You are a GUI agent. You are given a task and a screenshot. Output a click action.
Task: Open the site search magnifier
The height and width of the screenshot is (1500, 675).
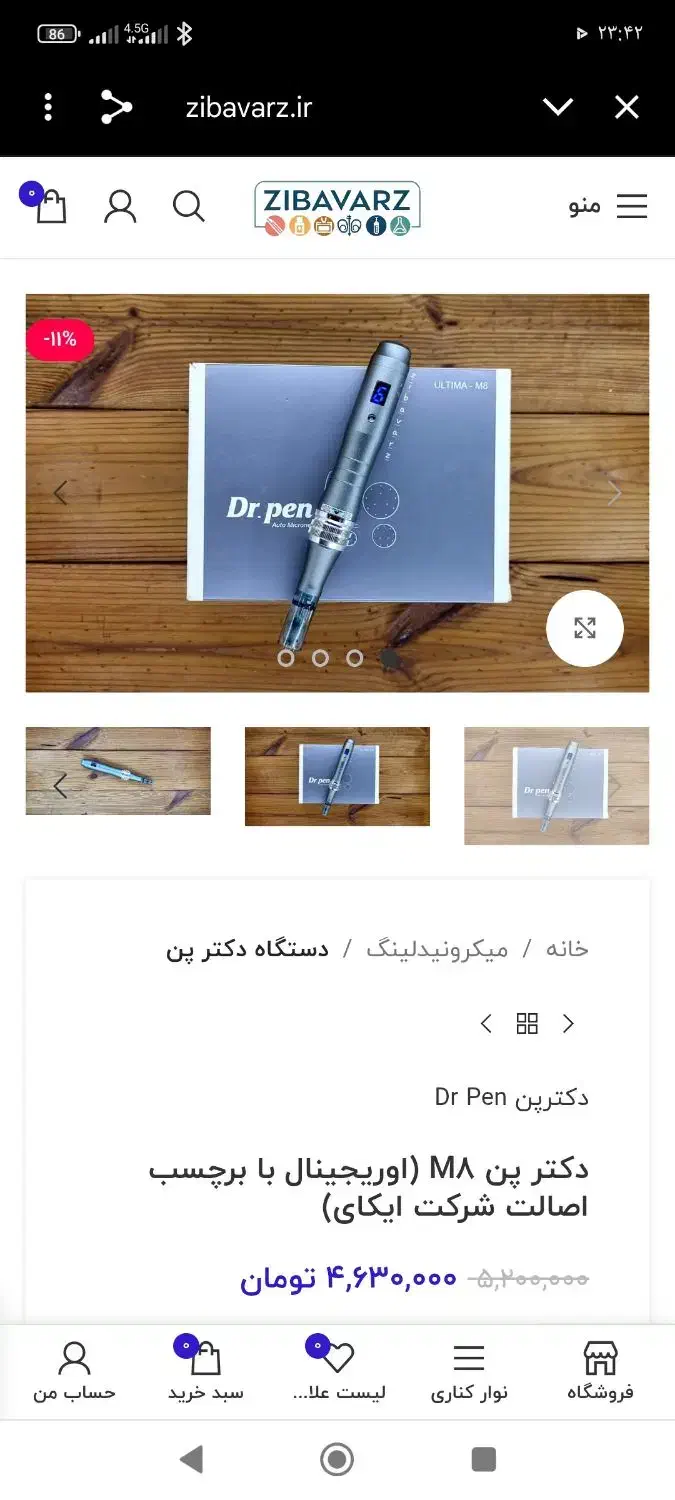point(188,207)
